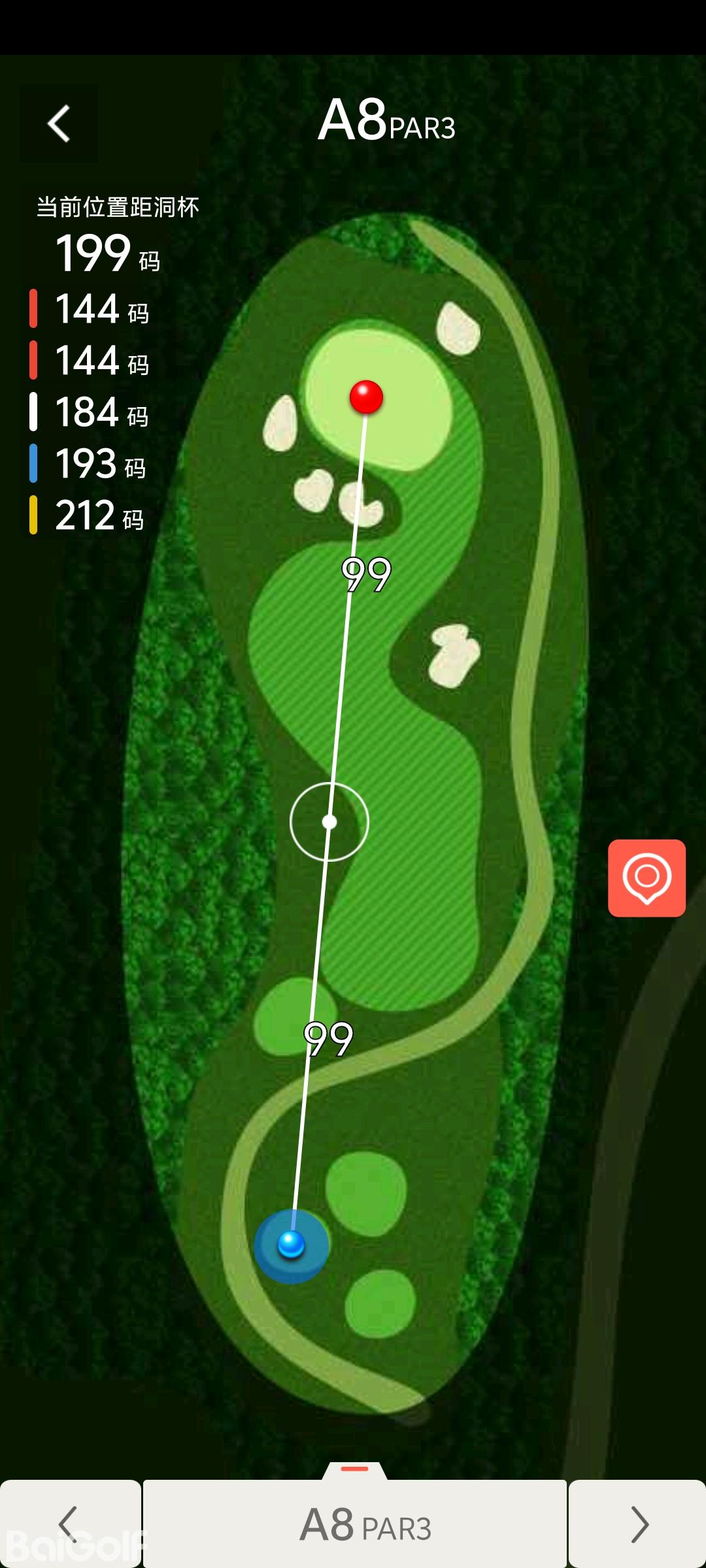Tap the red location pin button
Screen dimensions: 706x1568
pos(647,878)
